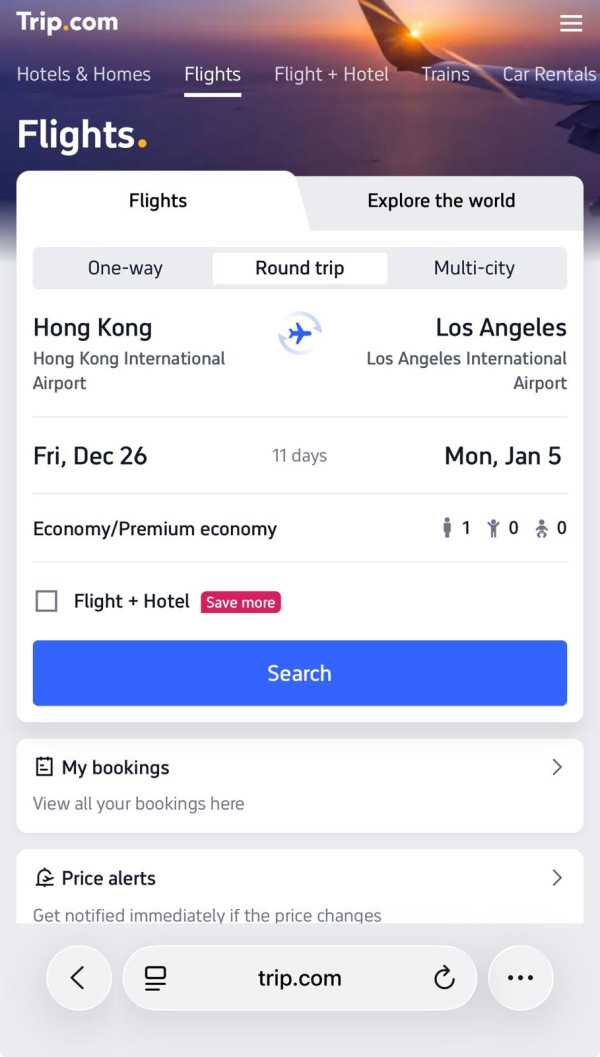Open the Car Rentals tab
Screen dimensions: 600x1057
(x=549, y=74)
